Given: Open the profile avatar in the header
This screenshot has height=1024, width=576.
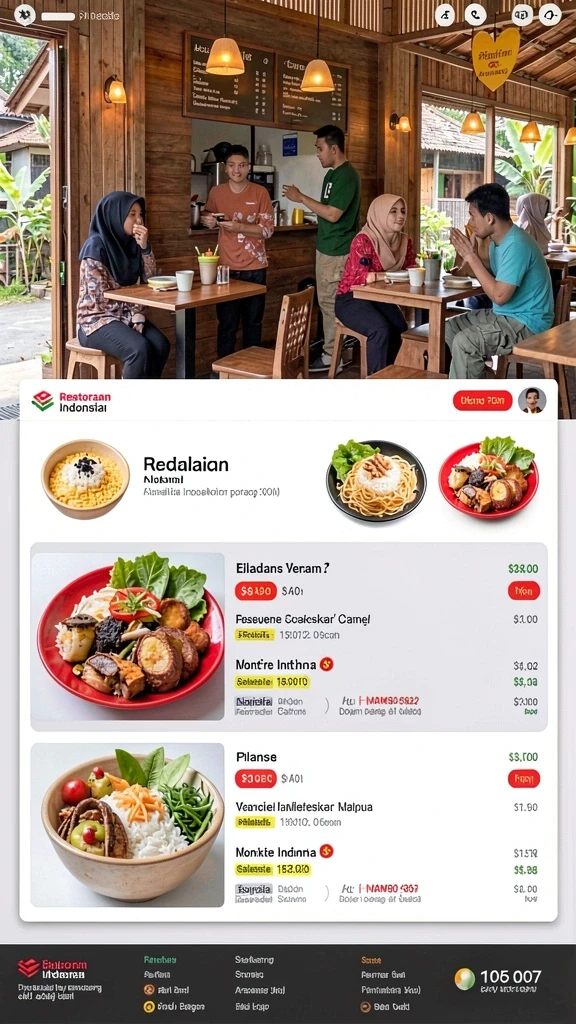Looking at the screenshot, I should pos(532,400).
